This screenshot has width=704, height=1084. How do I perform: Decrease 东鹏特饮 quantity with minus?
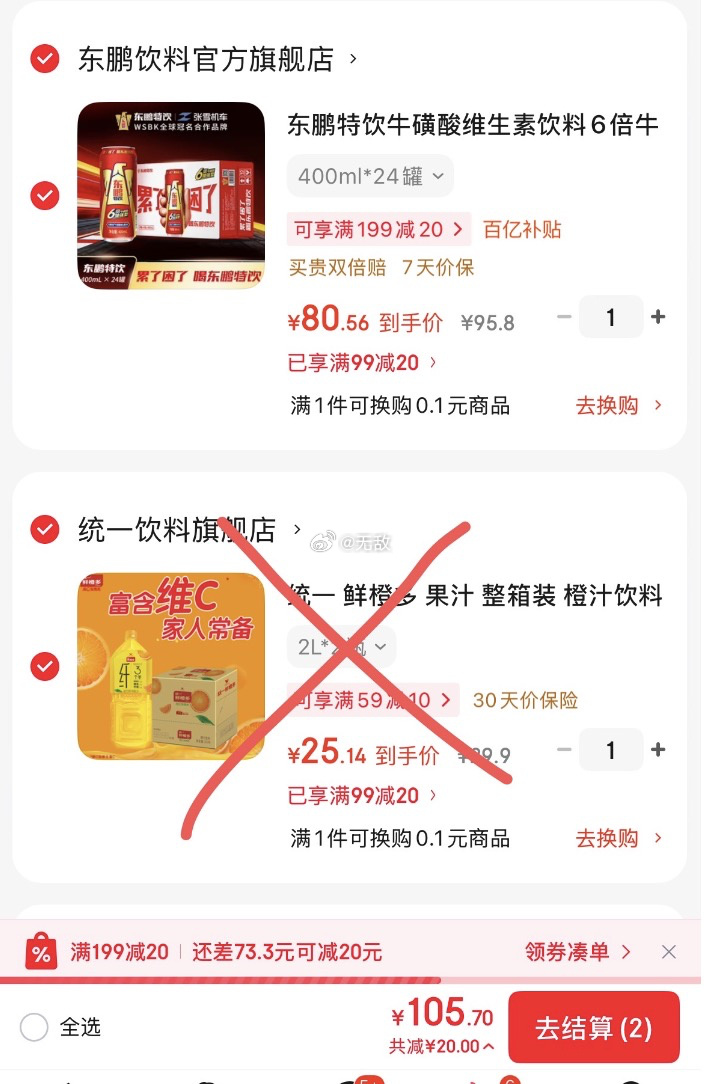(564, 318)
